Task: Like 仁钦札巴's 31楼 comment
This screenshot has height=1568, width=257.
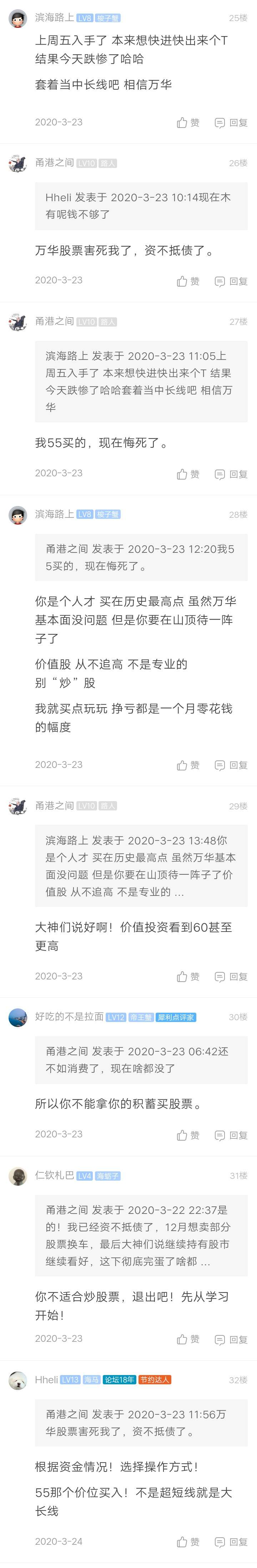Action: (188, 1339)
